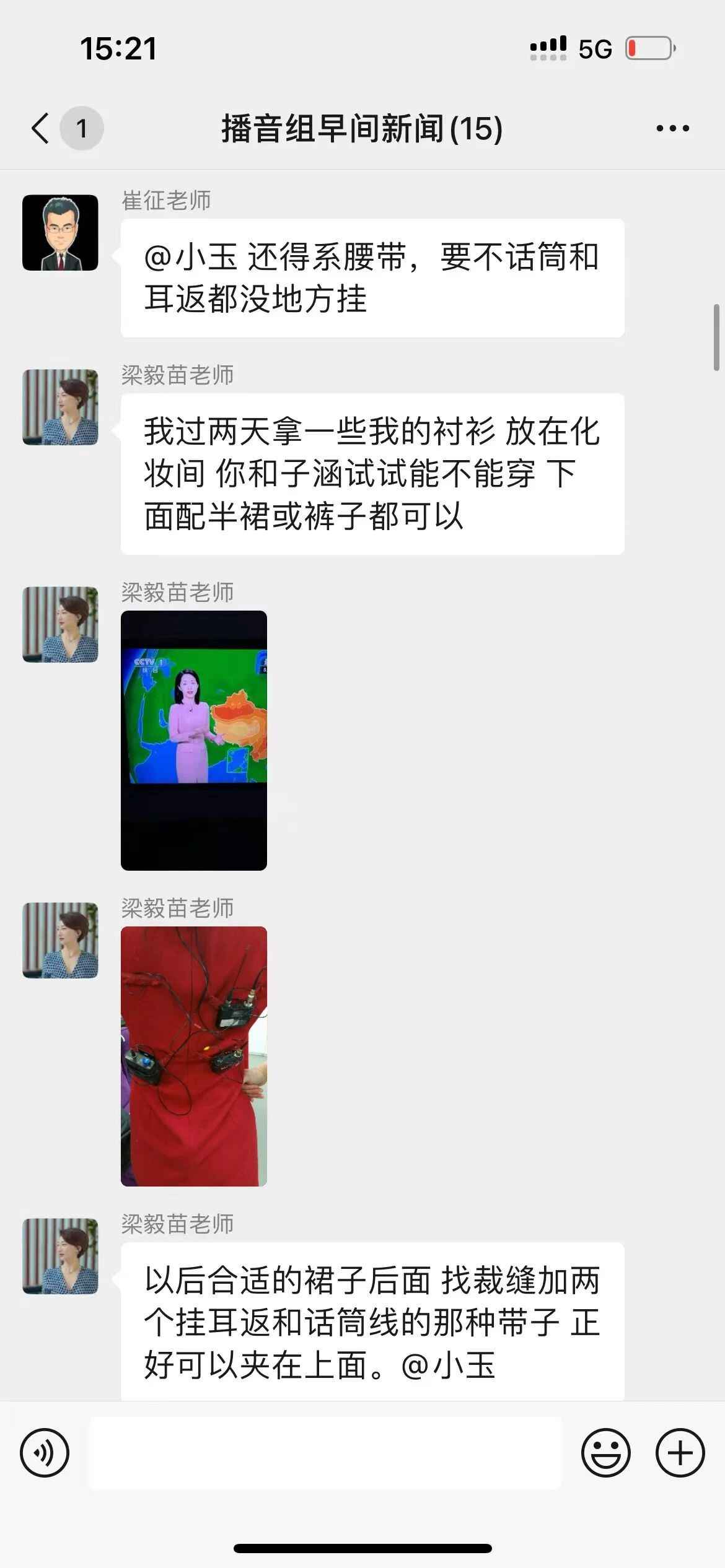Screen dimensions: 725x1568
Task: Switch to voice message input
Action: [x=45, y=1453]
